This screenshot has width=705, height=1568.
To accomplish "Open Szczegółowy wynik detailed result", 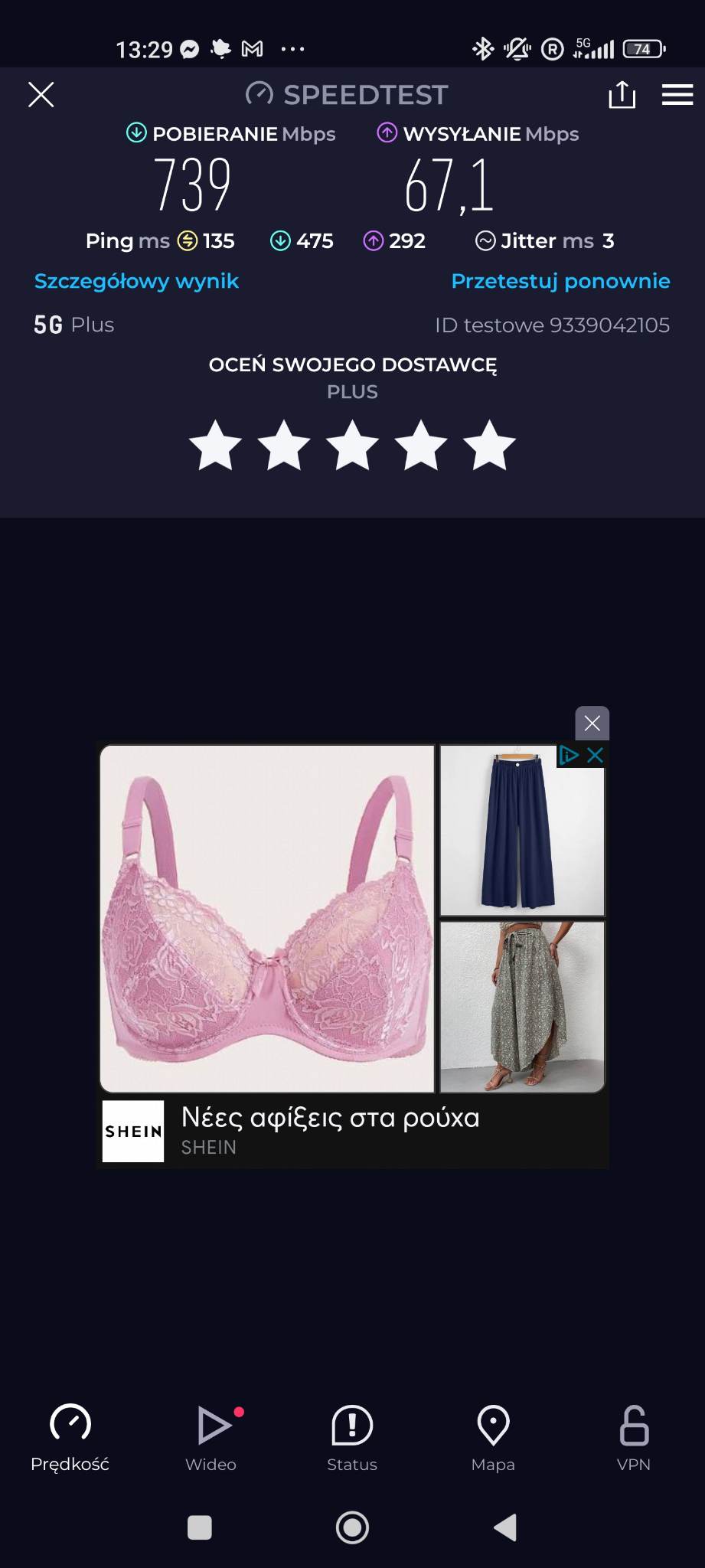I will click(x=136, y=281).
